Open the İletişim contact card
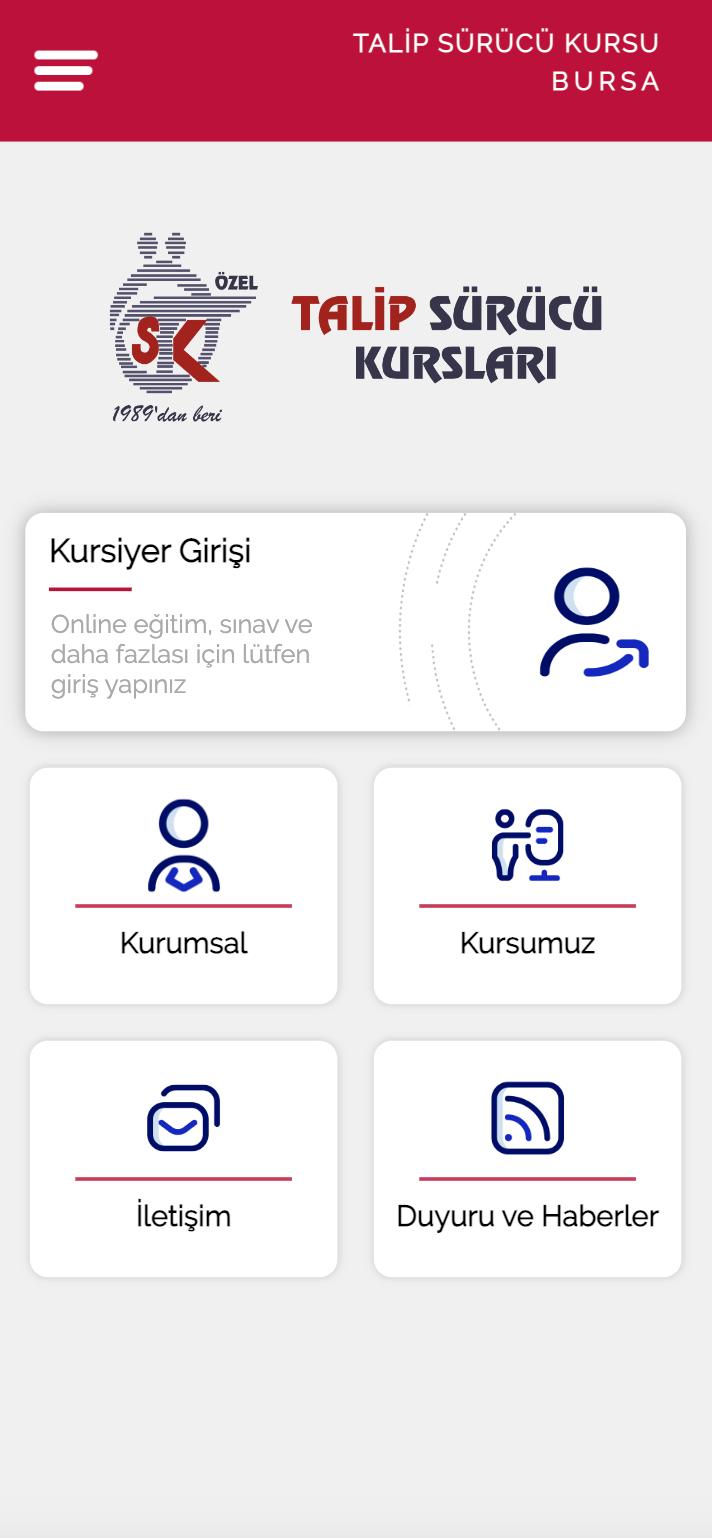Screen dimensions: 712x1538 pos(184,1158)
